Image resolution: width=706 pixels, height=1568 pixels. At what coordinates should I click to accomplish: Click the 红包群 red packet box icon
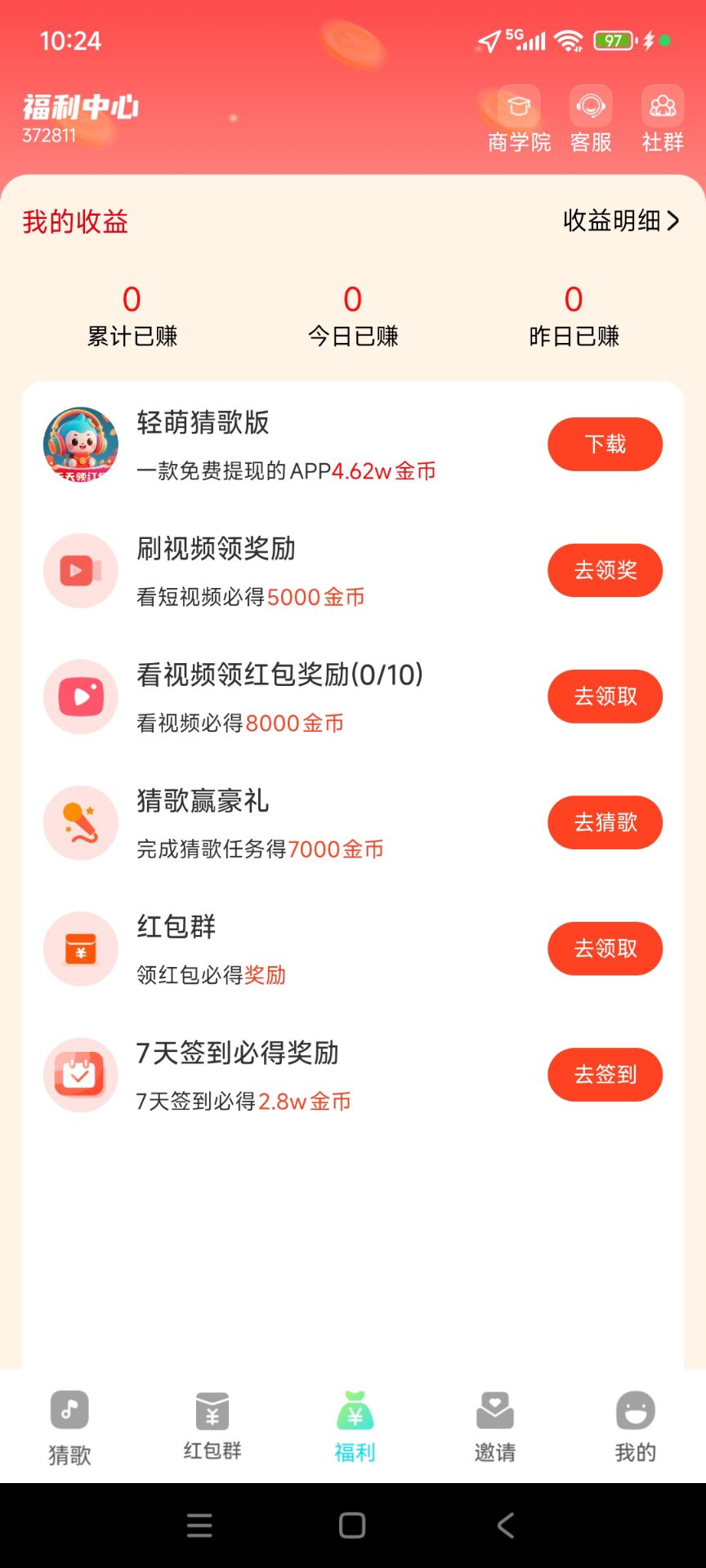click(80, 948)
